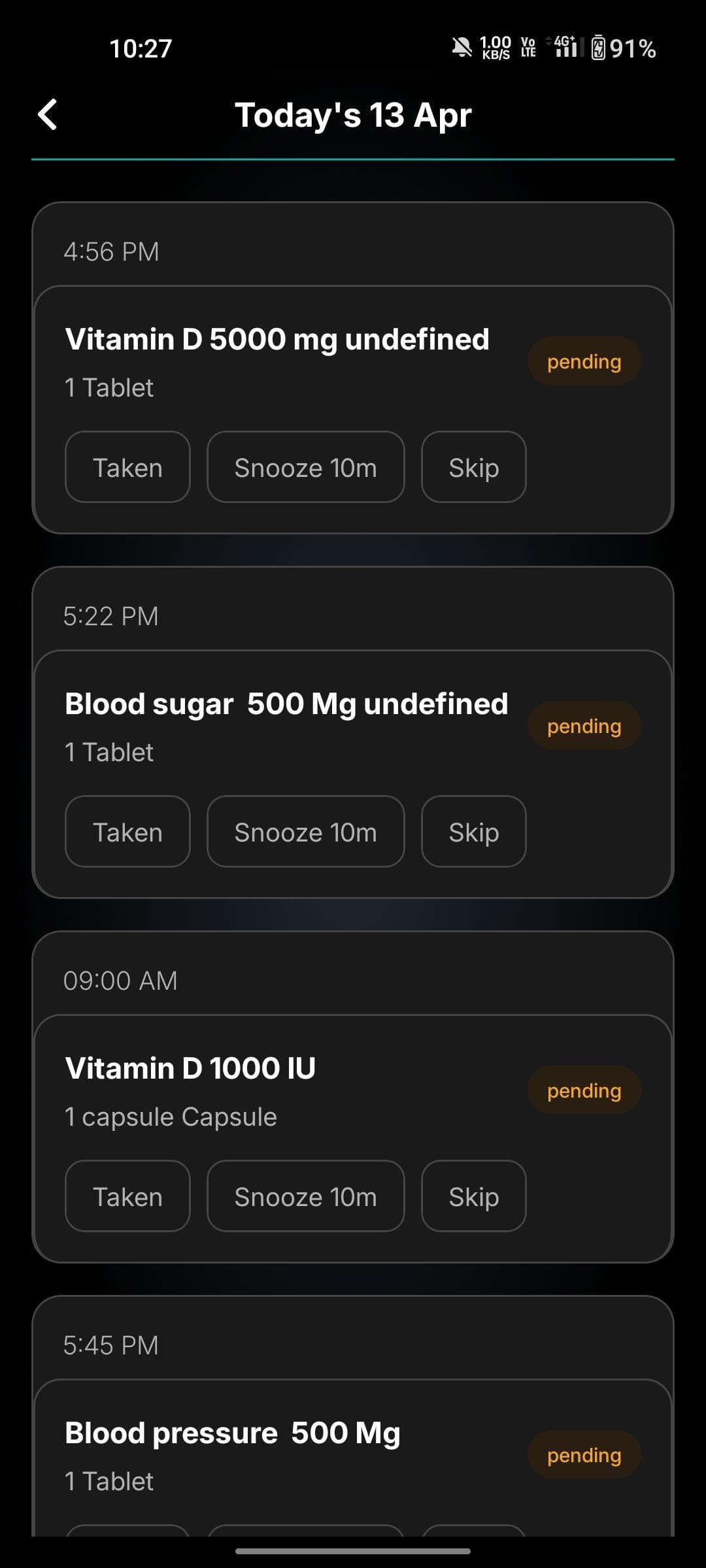Snooze the Blood sugar 500 Mg reminder
The image size is (706, 1568).
point(305,832)
